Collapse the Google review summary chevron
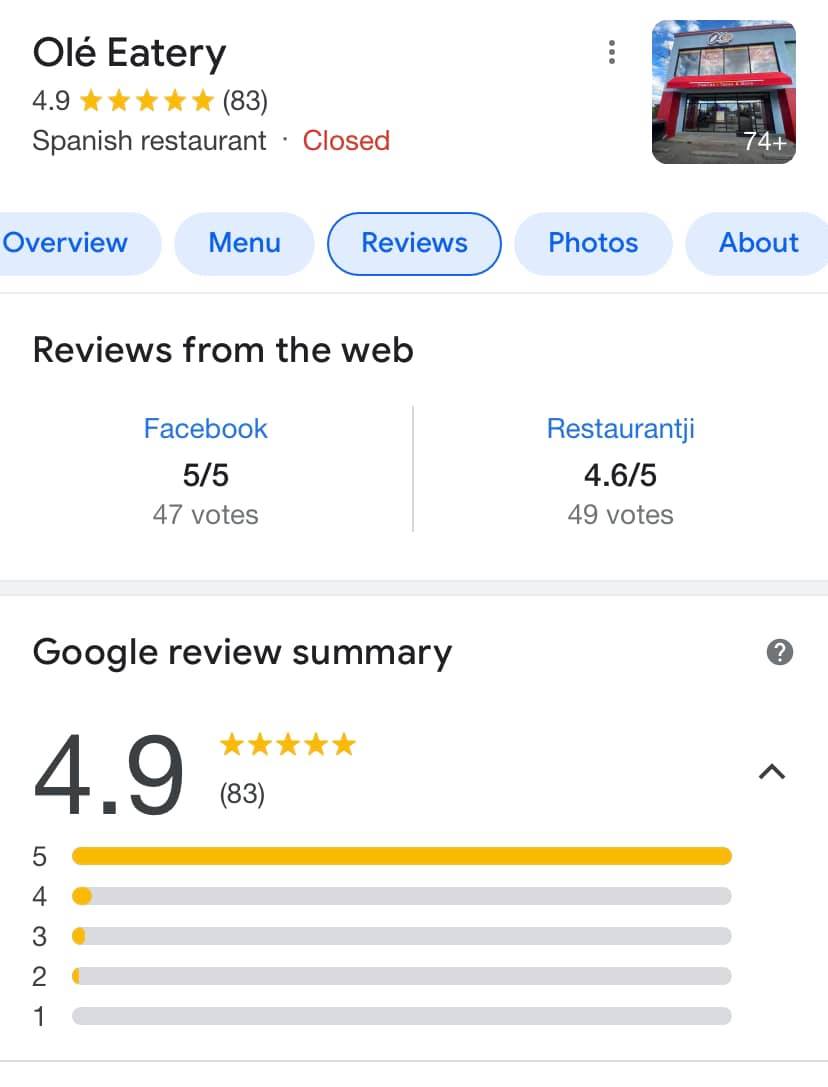This screenshot has height=1087, width=828. coord(773,772)
